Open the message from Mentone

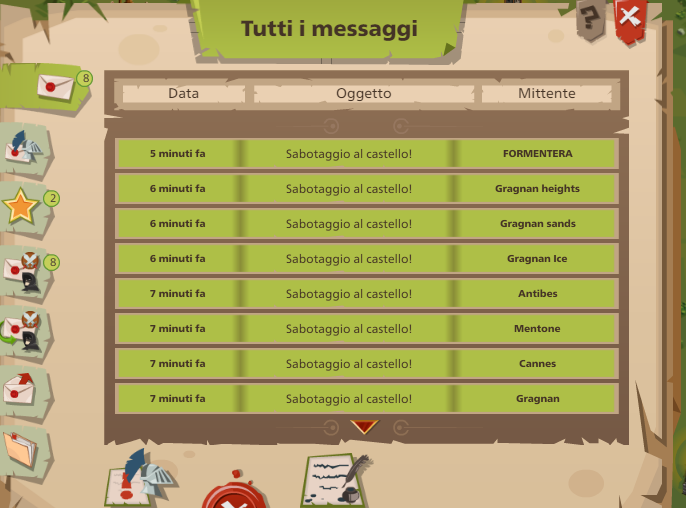click(365, 328)
